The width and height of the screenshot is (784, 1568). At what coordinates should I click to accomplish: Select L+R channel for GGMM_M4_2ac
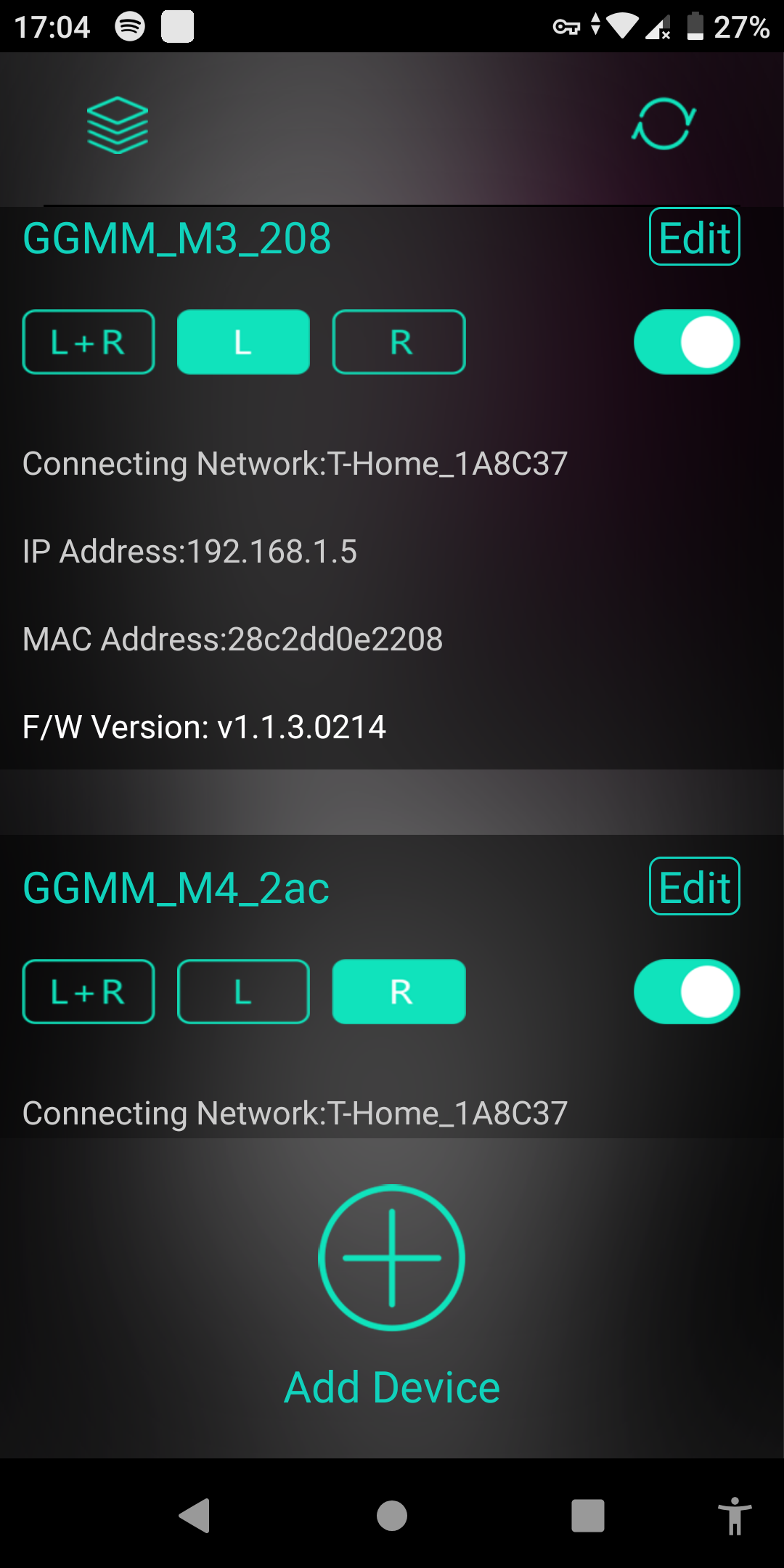tap(89, 992)
